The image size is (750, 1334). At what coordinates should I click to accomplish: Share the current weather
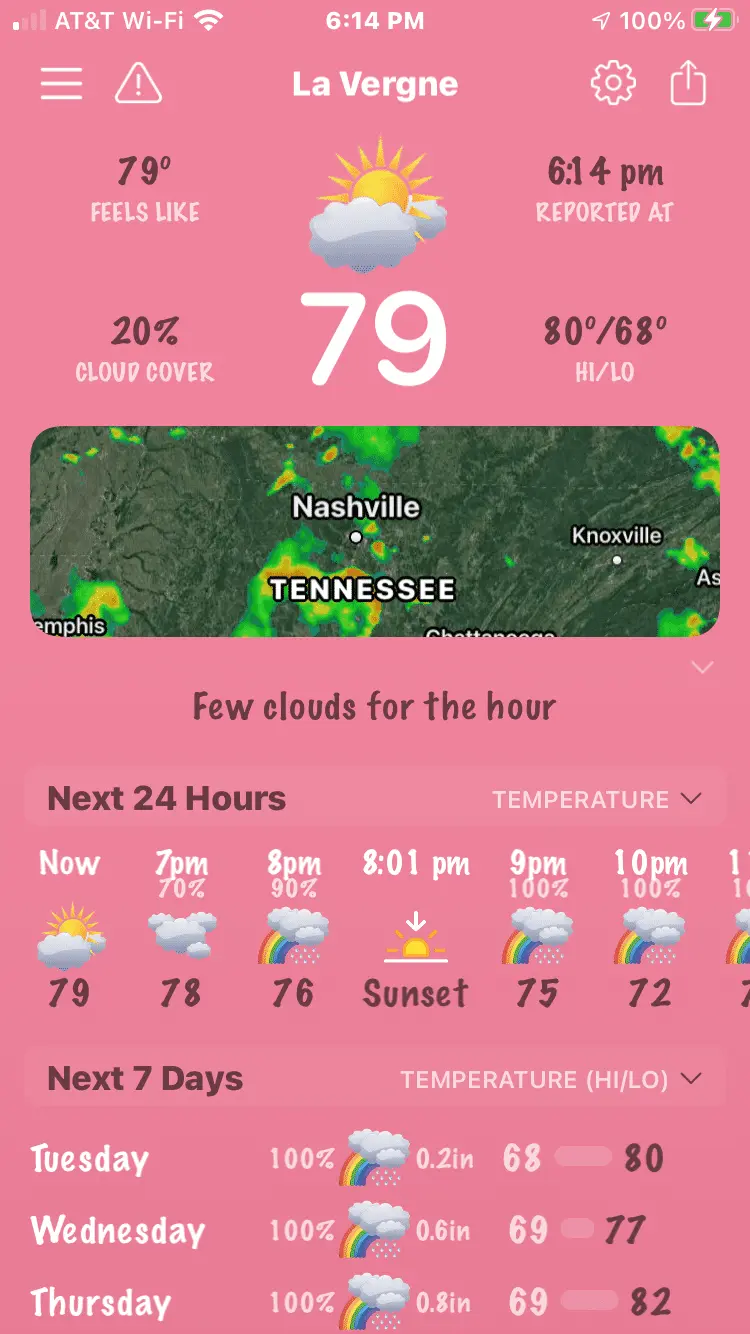688,83
